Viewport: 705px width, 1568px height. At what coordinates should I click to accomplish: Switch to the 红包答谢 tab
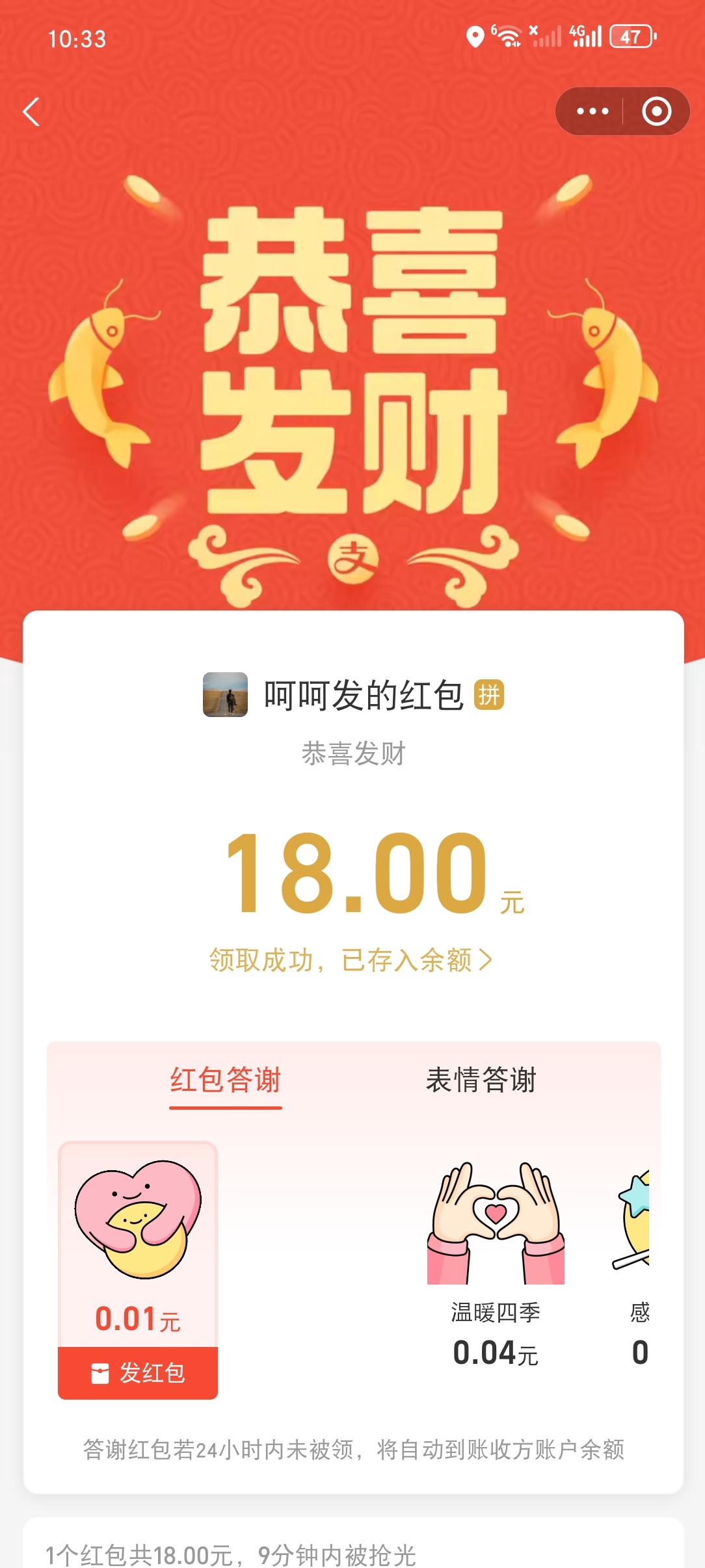[x=225, y=1080]
